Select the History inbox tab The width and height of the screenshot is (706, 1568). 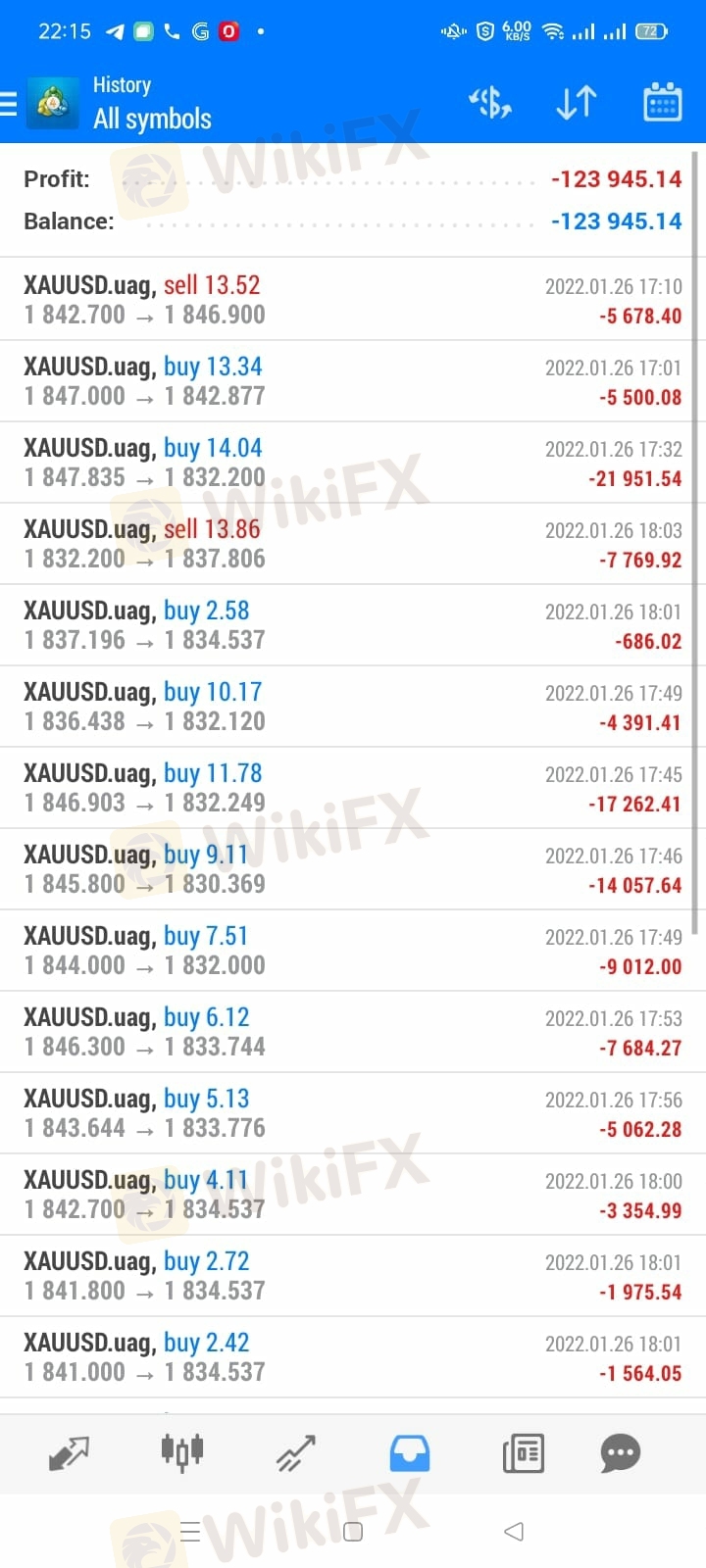click(x=410, y=1453)
